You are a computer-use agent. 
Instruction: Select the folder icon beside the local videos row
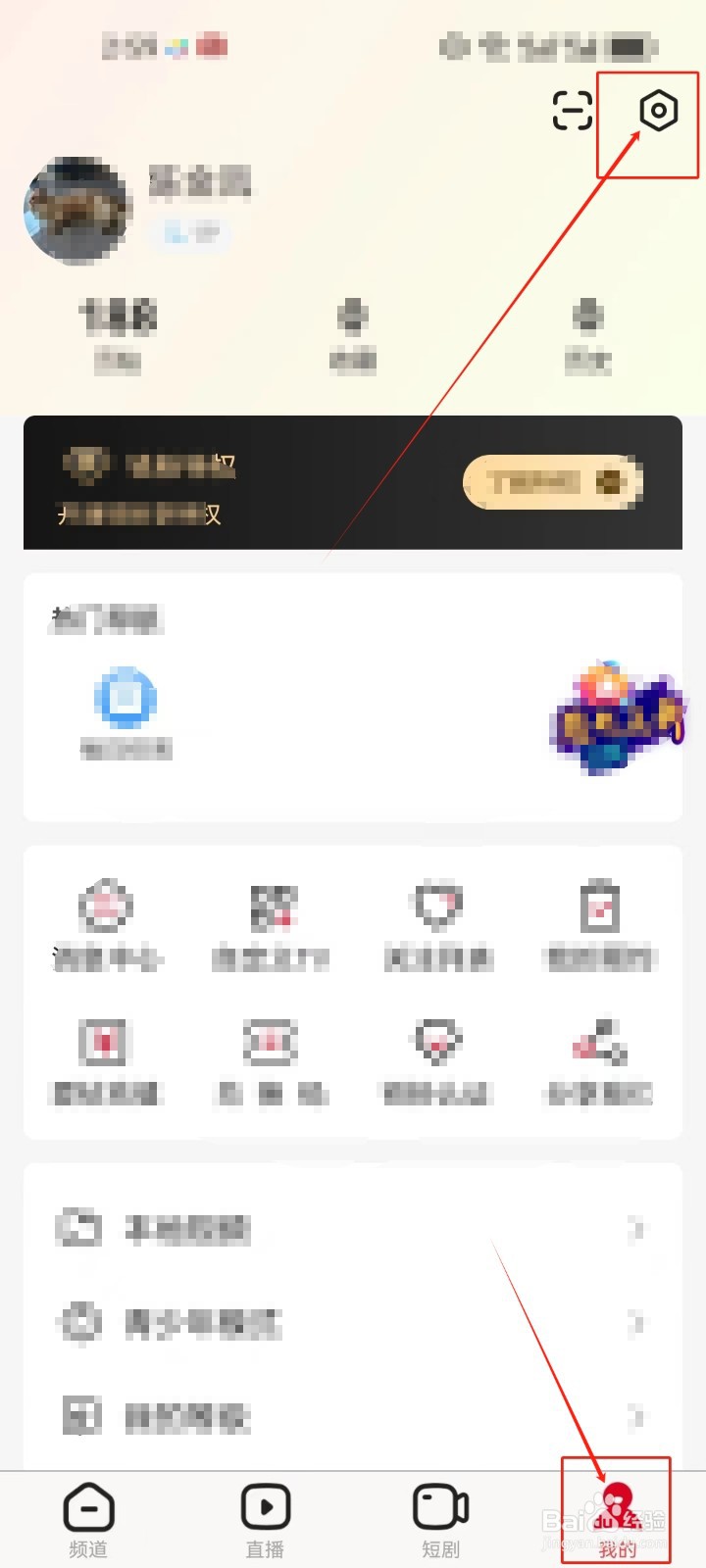click(x=80, y=1228)
